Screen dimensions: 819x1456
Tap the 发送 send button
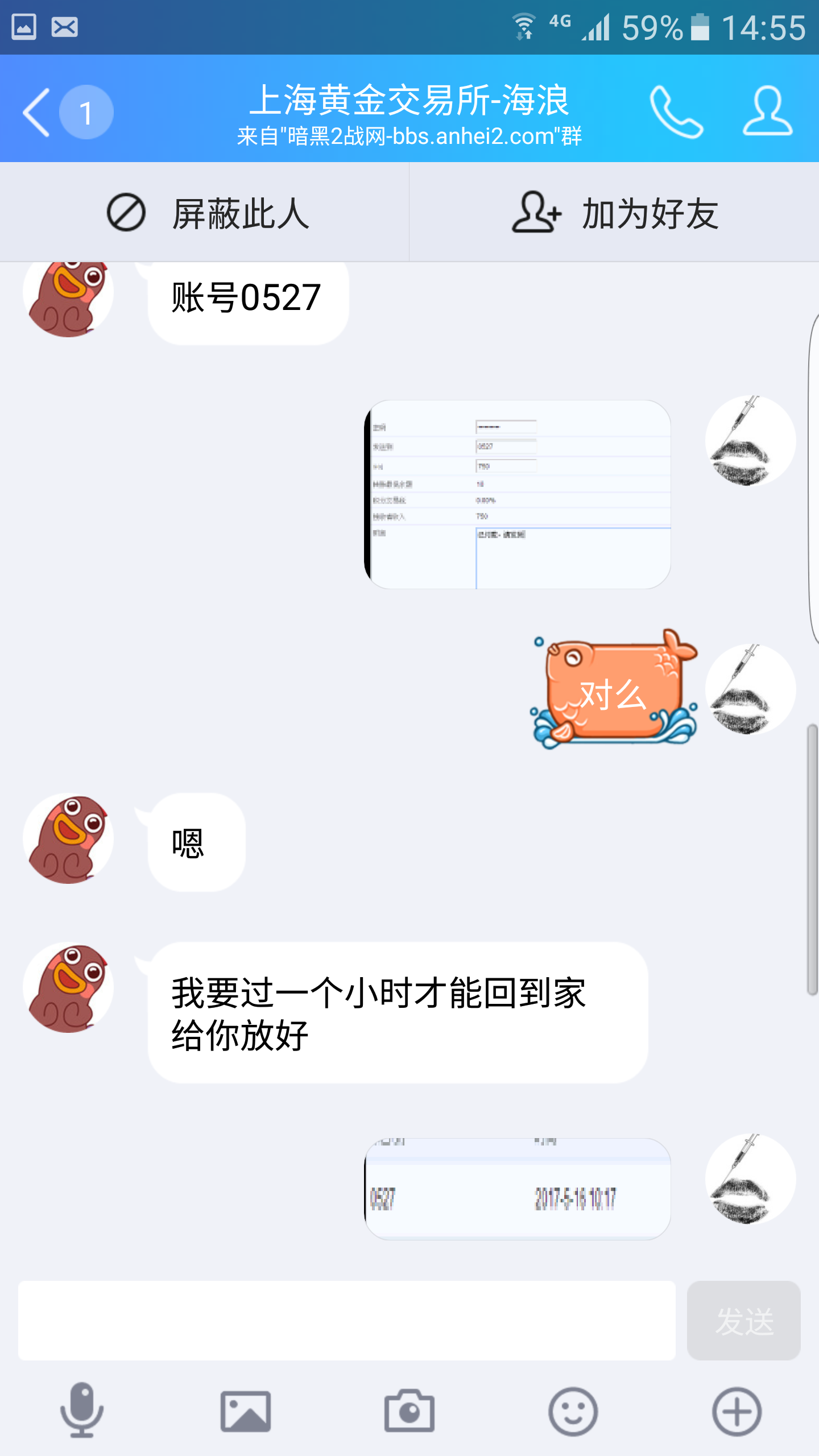point(743,1320)
